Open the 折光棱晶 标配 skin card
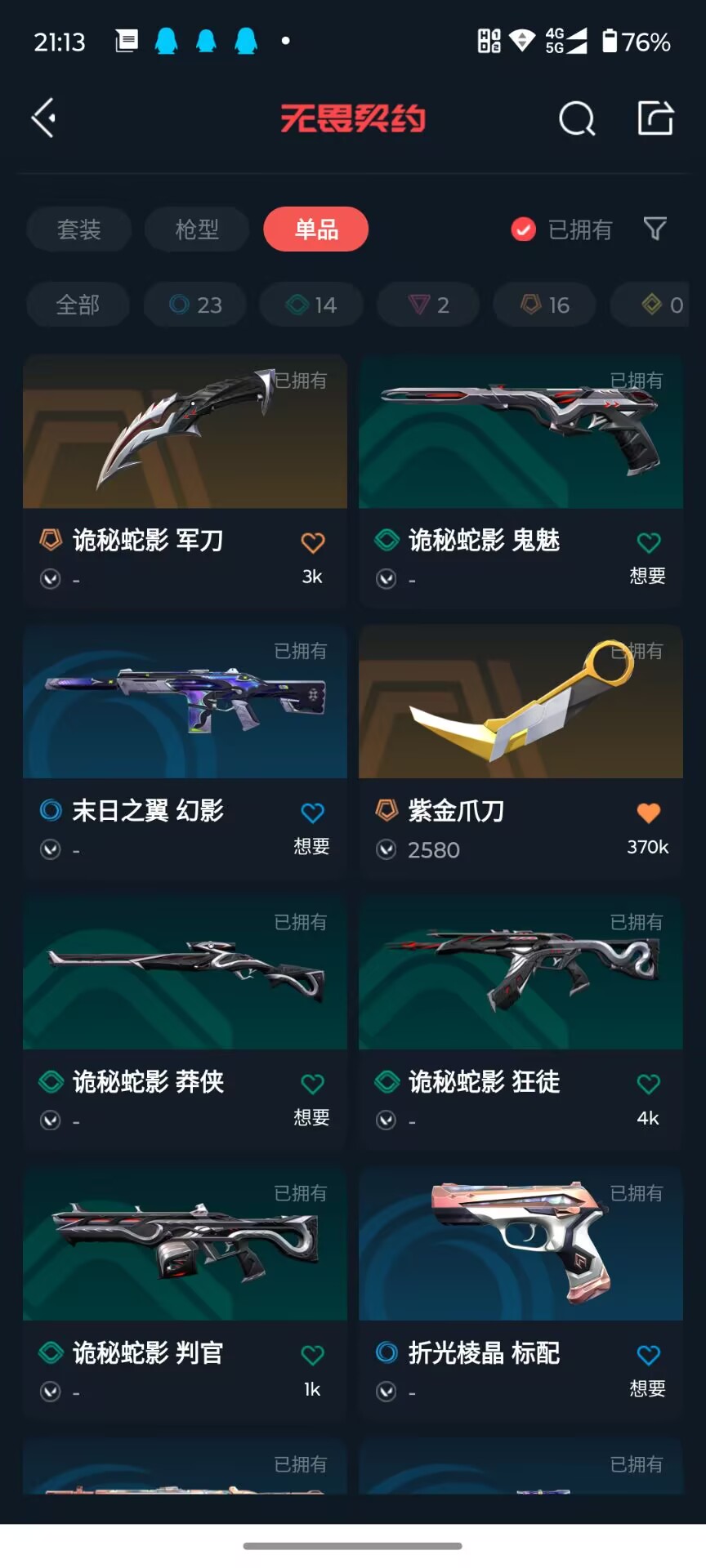The image size is (706, 1568). (521, 1294)
